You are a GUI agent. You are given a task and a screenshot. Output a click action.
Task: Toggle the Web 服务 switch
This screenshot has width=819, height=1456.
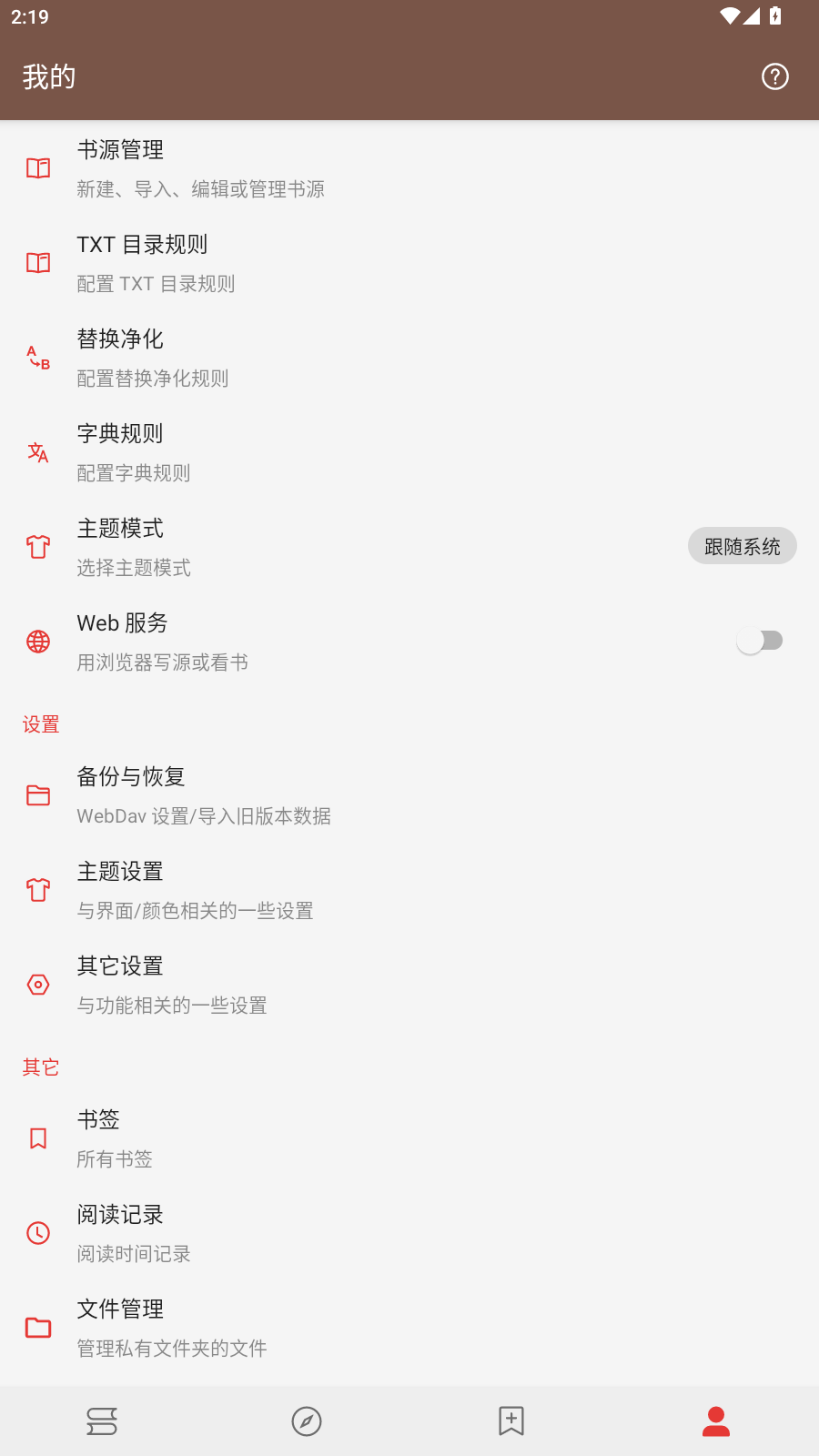coord(760,641)
